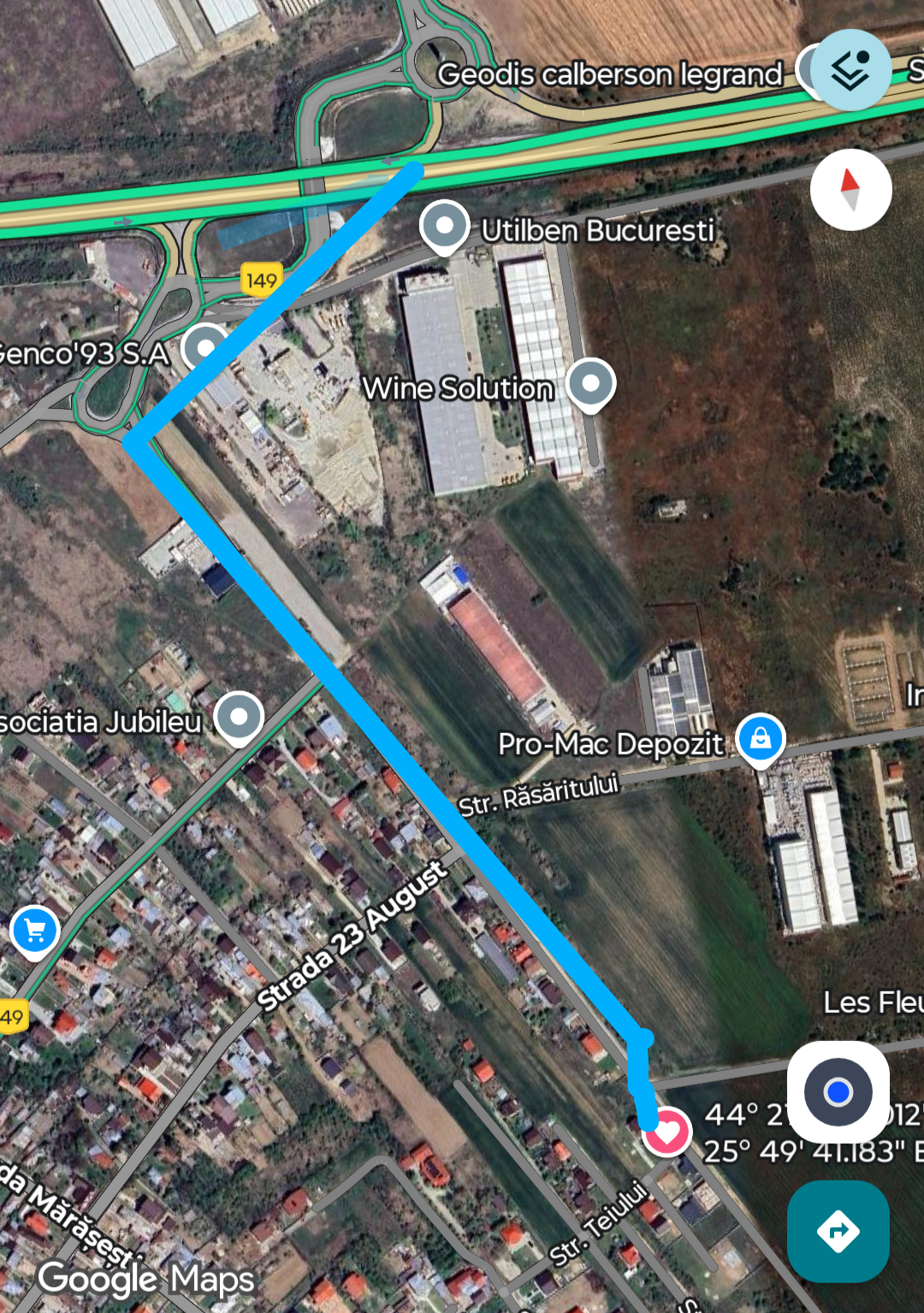This screenshot has width=924, height=1313.
Task: Open the saved heart destination pin
Action: tap(667, 1133)
